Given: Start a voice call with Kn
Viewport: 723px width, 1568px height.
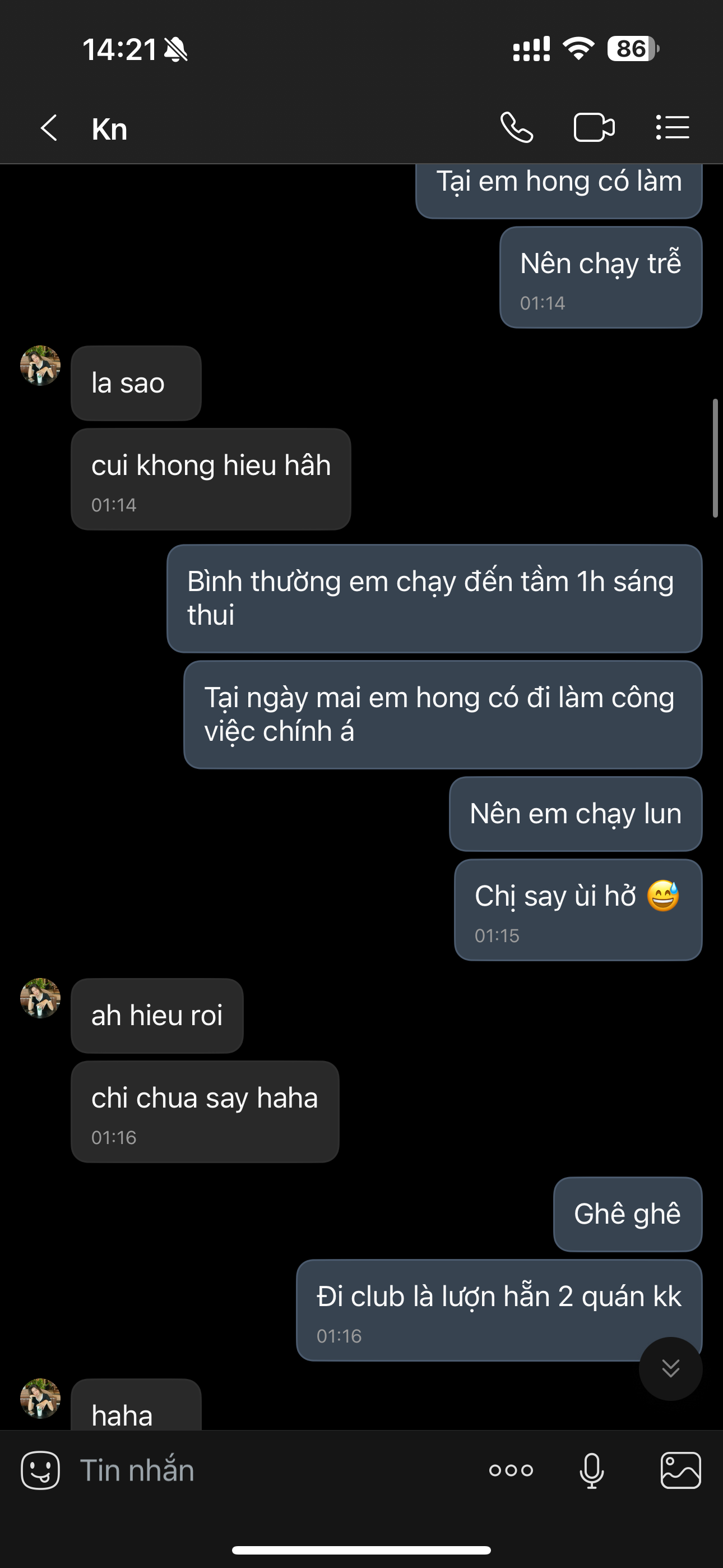Looking at the screenshot, I should (517, 128).
